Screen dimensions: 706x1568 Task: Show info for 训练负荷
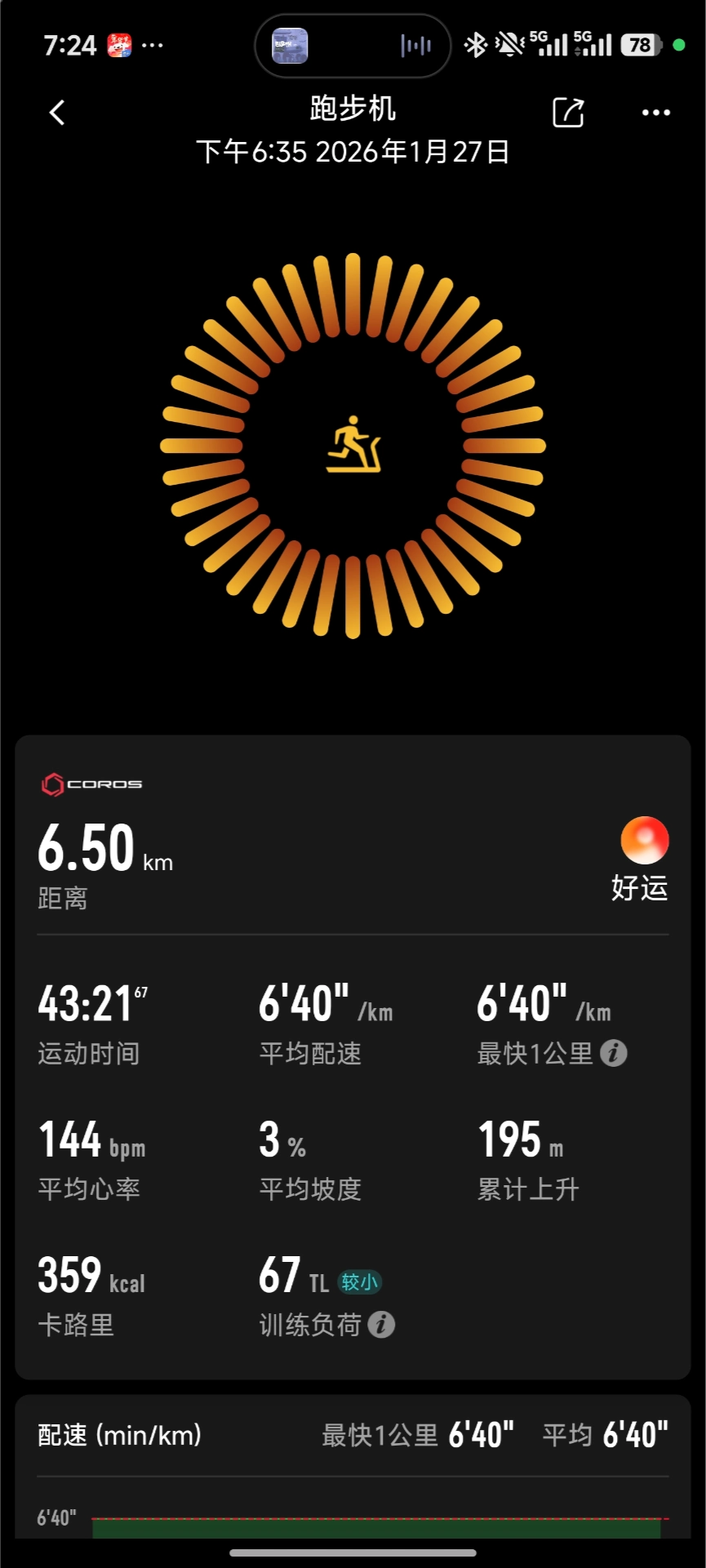[381, 1324]
